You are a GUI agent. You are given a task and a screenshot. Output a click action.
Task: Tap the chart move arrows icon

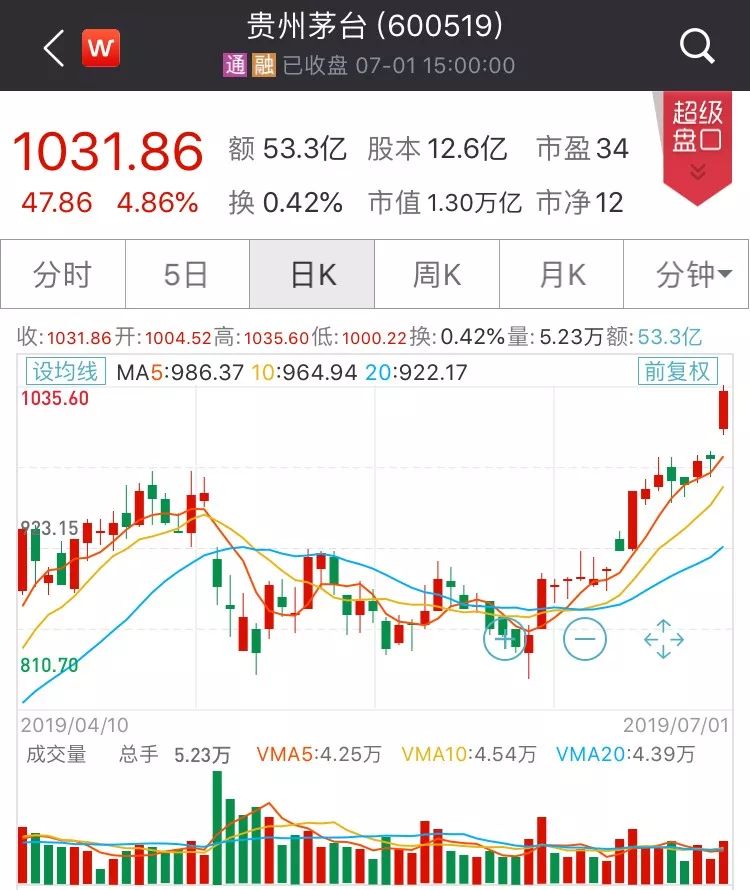point(663,639)
